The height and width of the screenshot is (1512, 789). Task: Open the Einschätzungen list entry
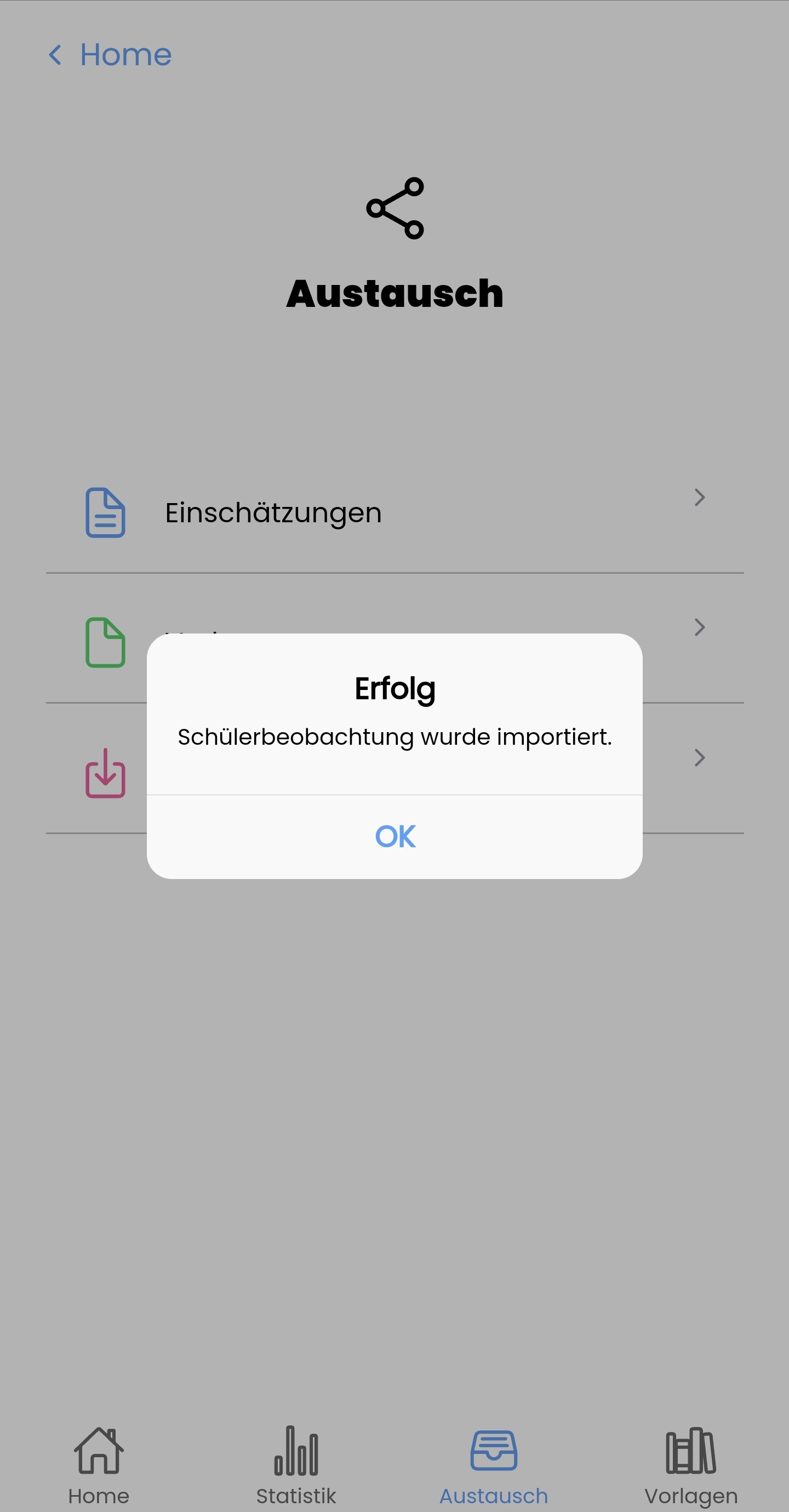[x=273, y=512]
